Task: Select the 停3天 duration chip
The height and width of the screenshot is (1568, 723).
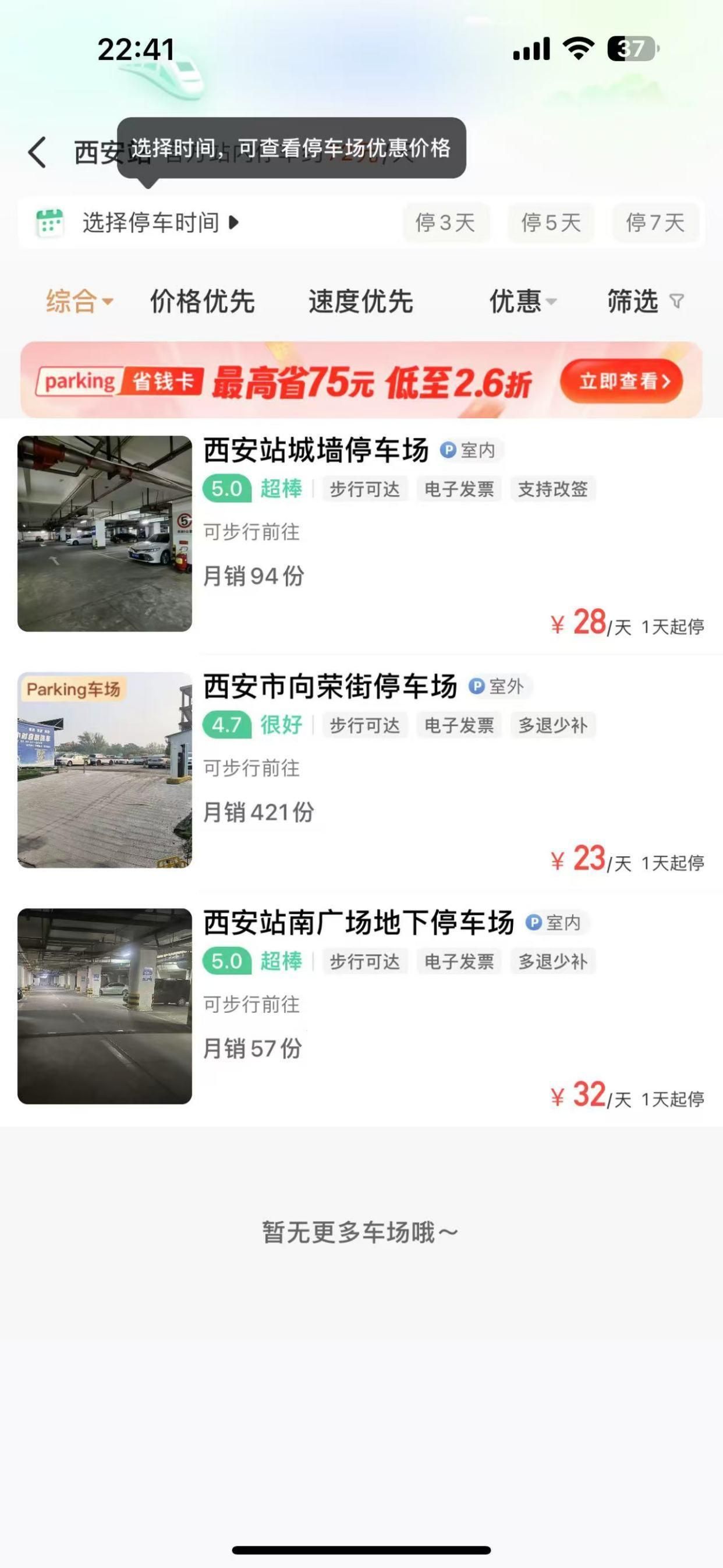Action: (x=445, y=223)
